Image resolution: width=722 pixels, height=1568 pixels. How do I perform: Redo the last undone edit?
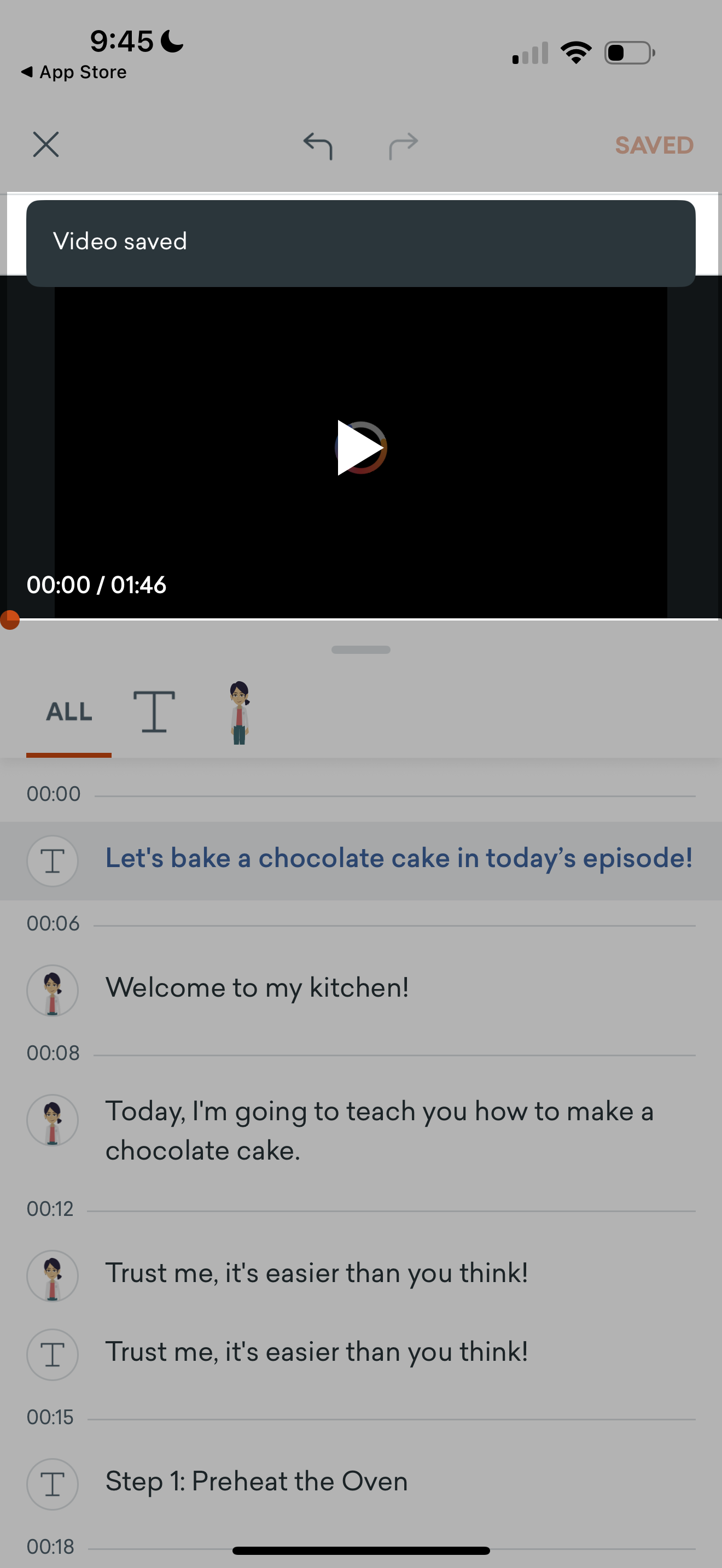403,146
